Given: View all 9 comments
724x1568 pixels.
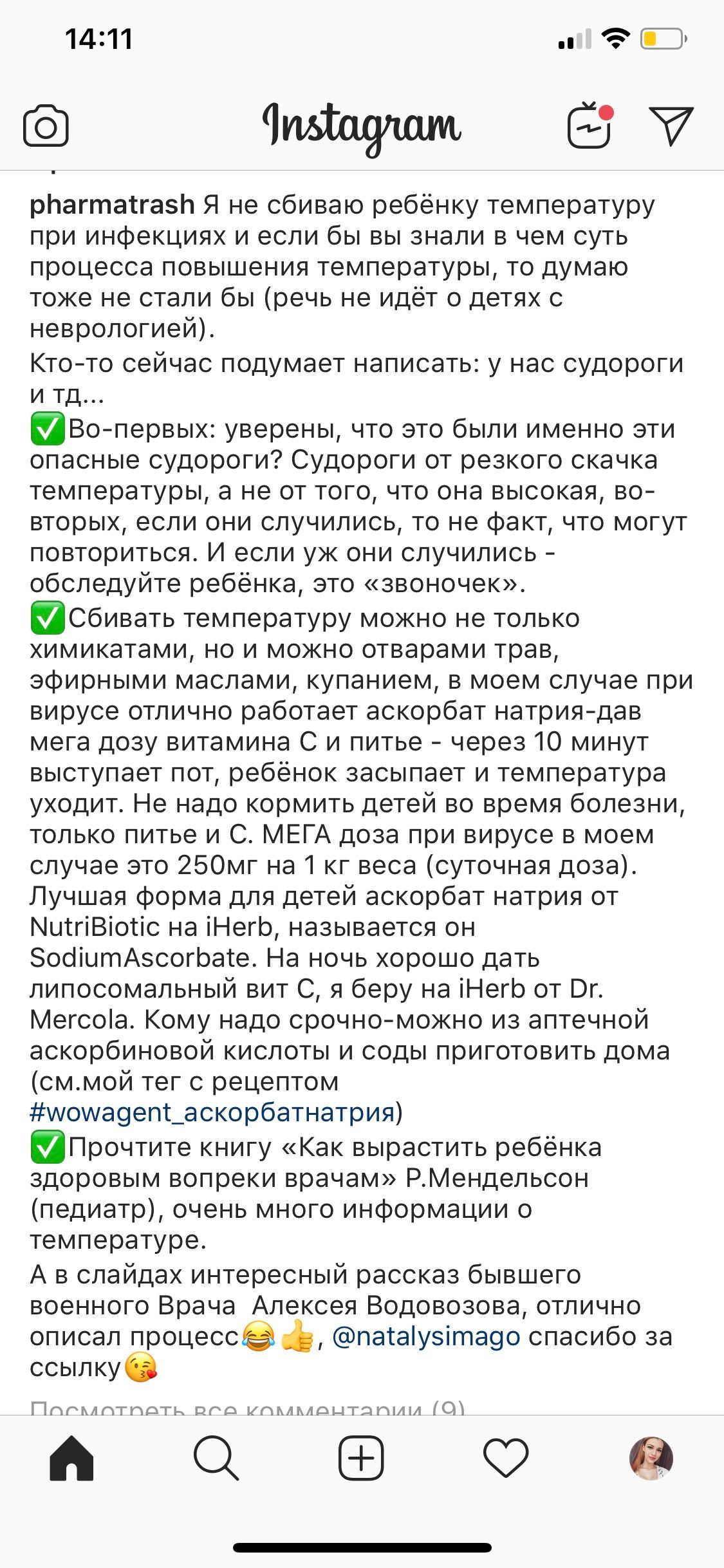Looking at the screenshot, I should pos(247,1408).
